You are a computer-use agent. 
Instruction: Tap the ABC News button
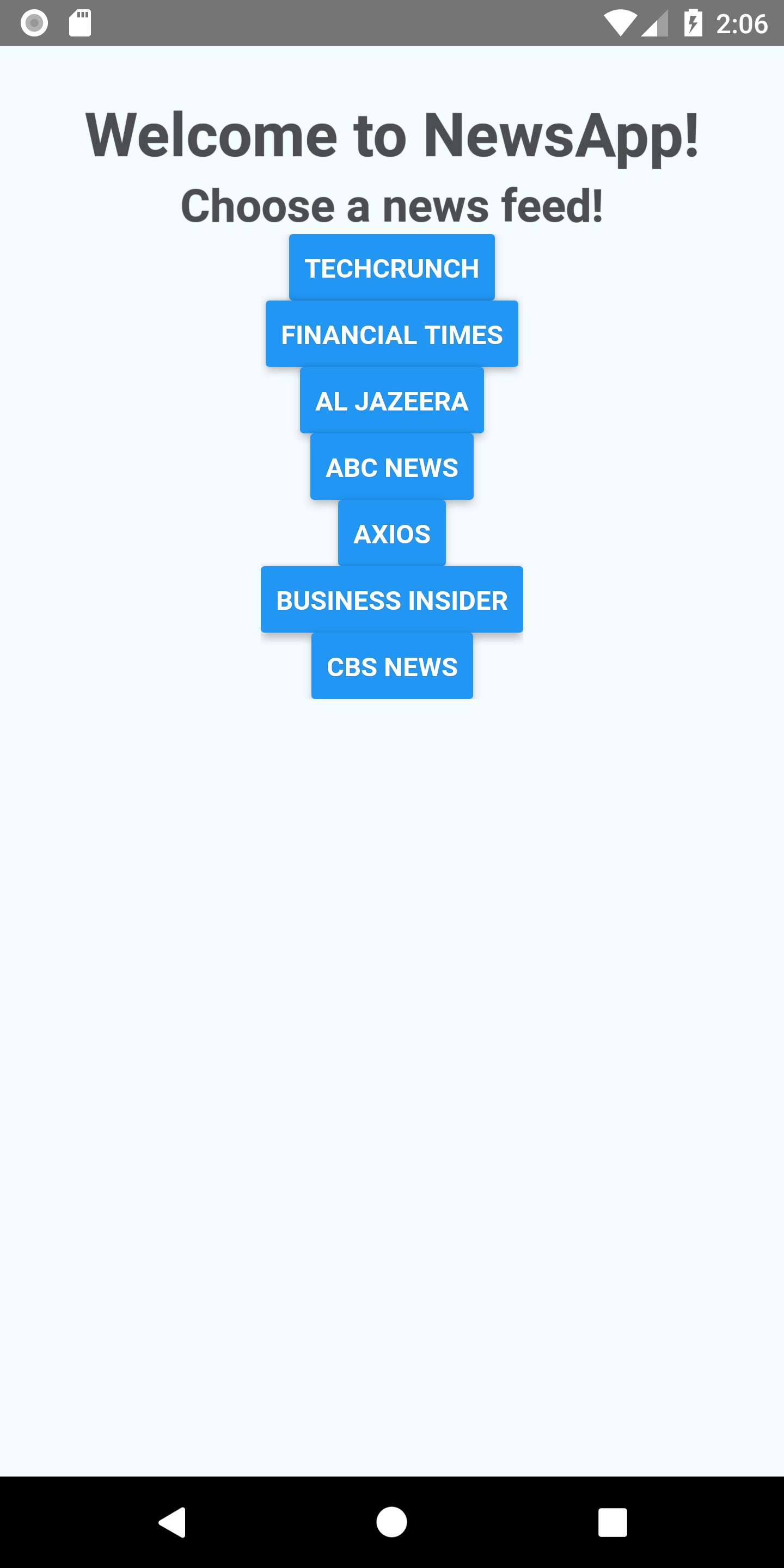(391, 466)
